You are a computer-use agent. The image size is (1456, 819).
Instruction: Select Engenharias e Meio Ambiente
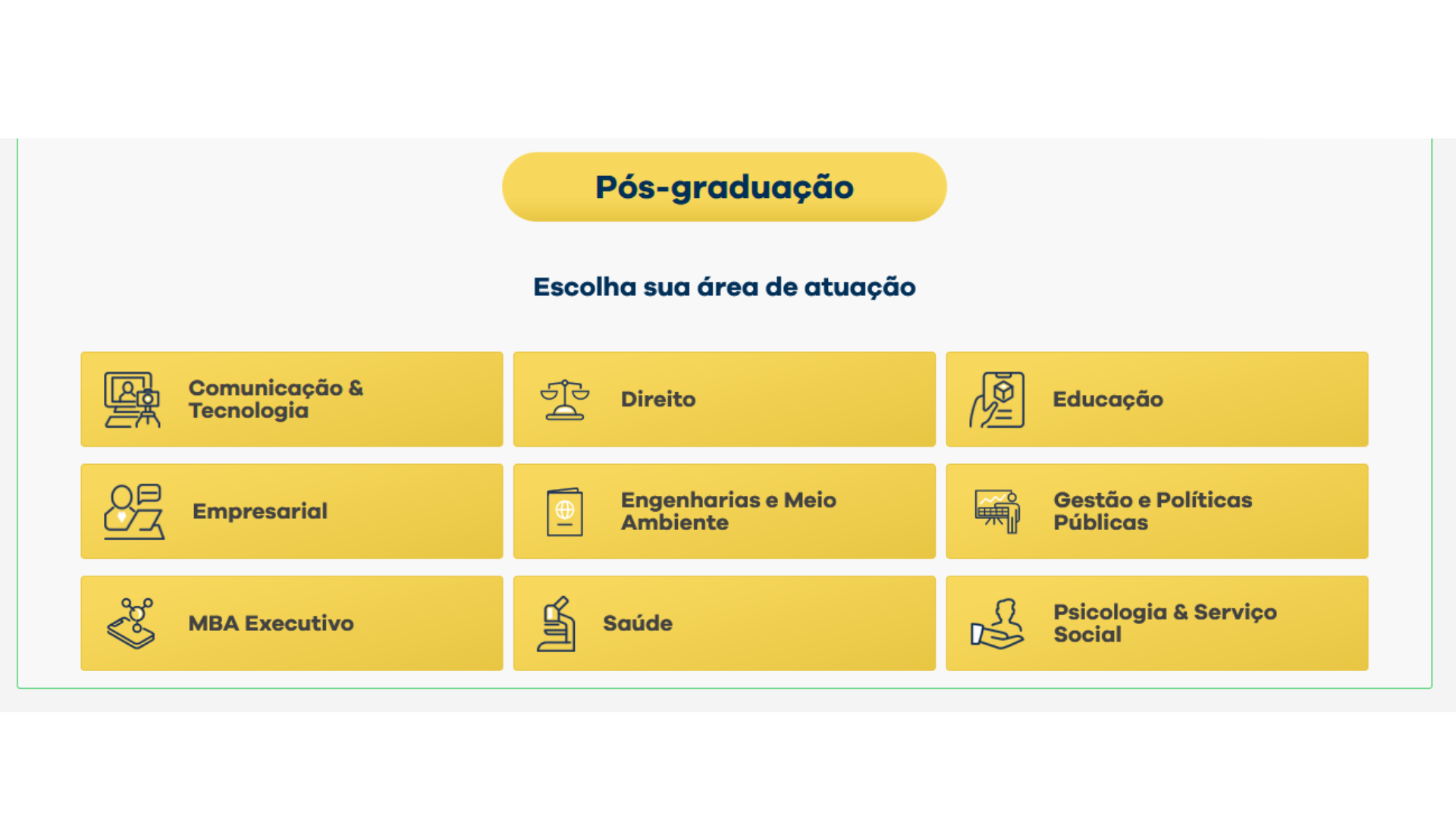[723, 511]
